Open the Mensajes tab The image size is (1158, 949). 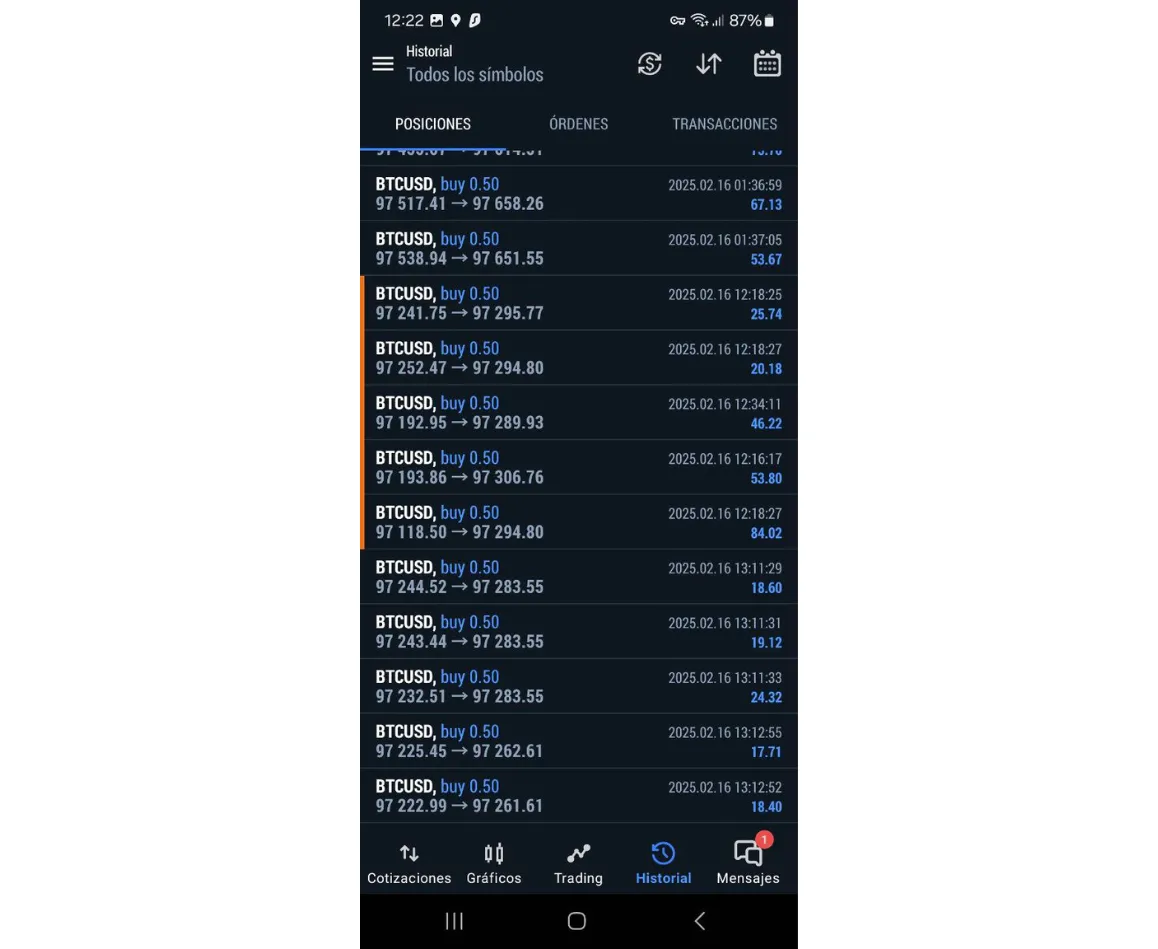(748, 863)
